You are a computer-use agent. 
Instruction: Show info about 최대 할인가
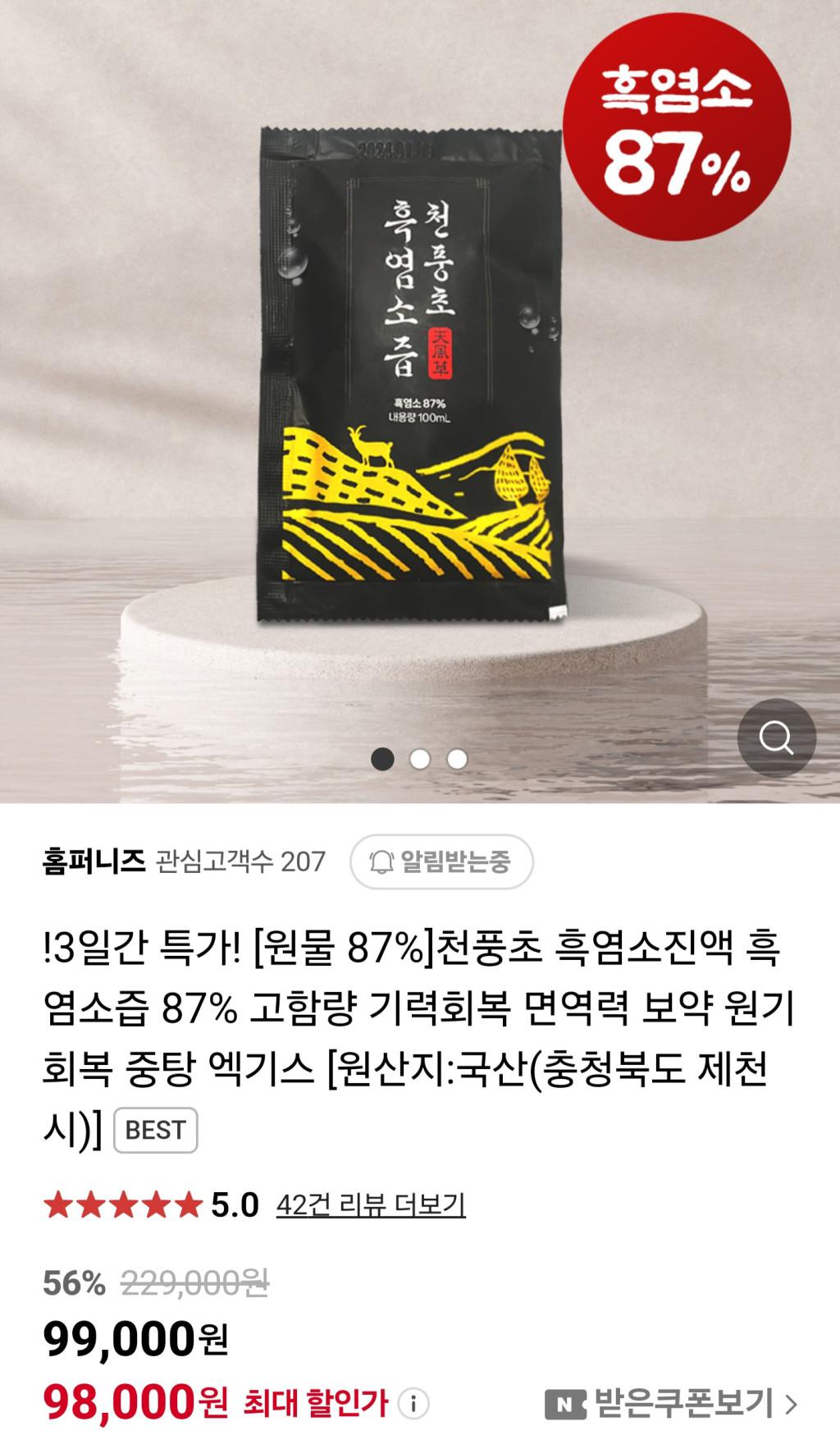[413, 1404]
